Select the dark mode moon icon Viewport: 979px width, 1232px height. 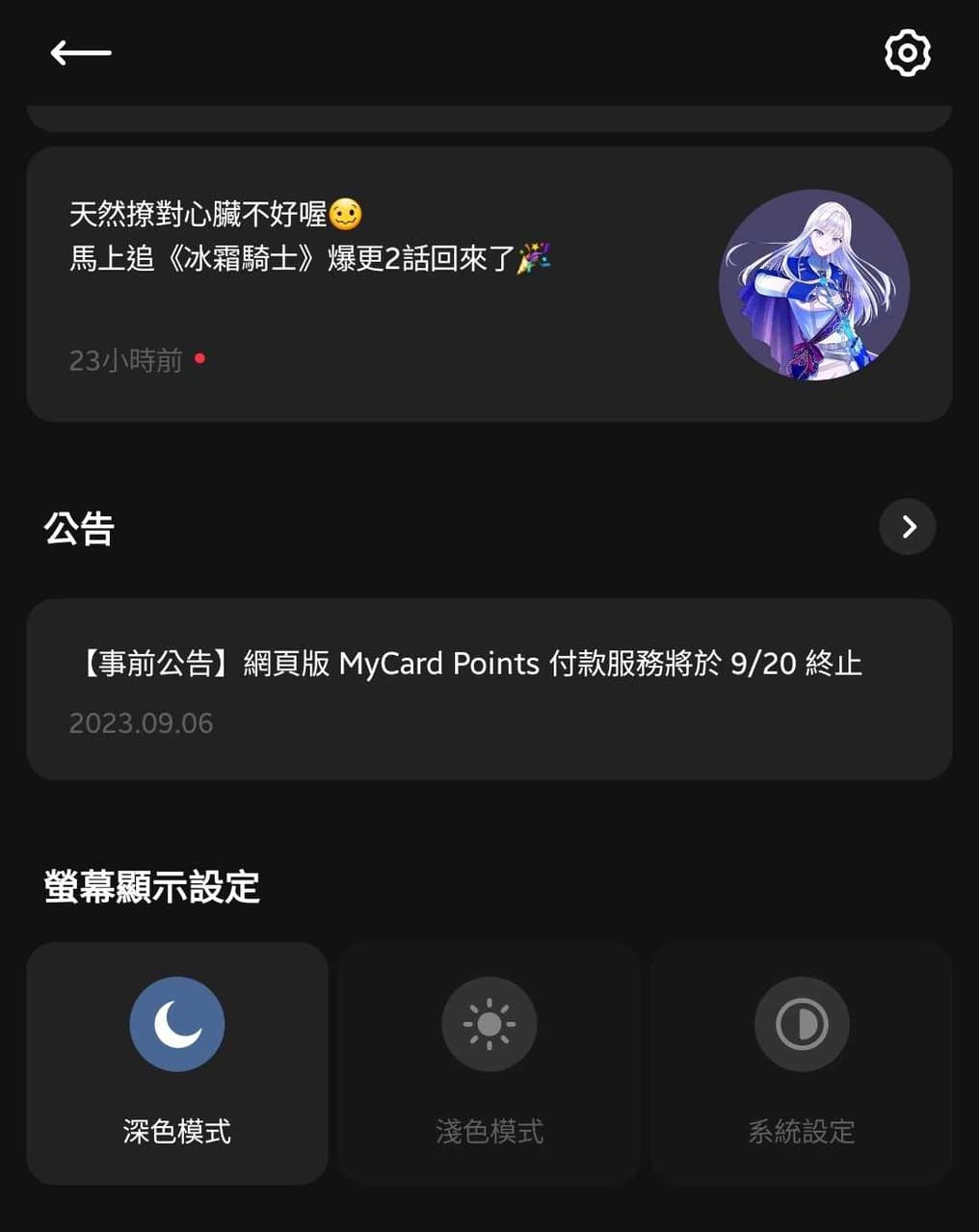coord(176,1023)
